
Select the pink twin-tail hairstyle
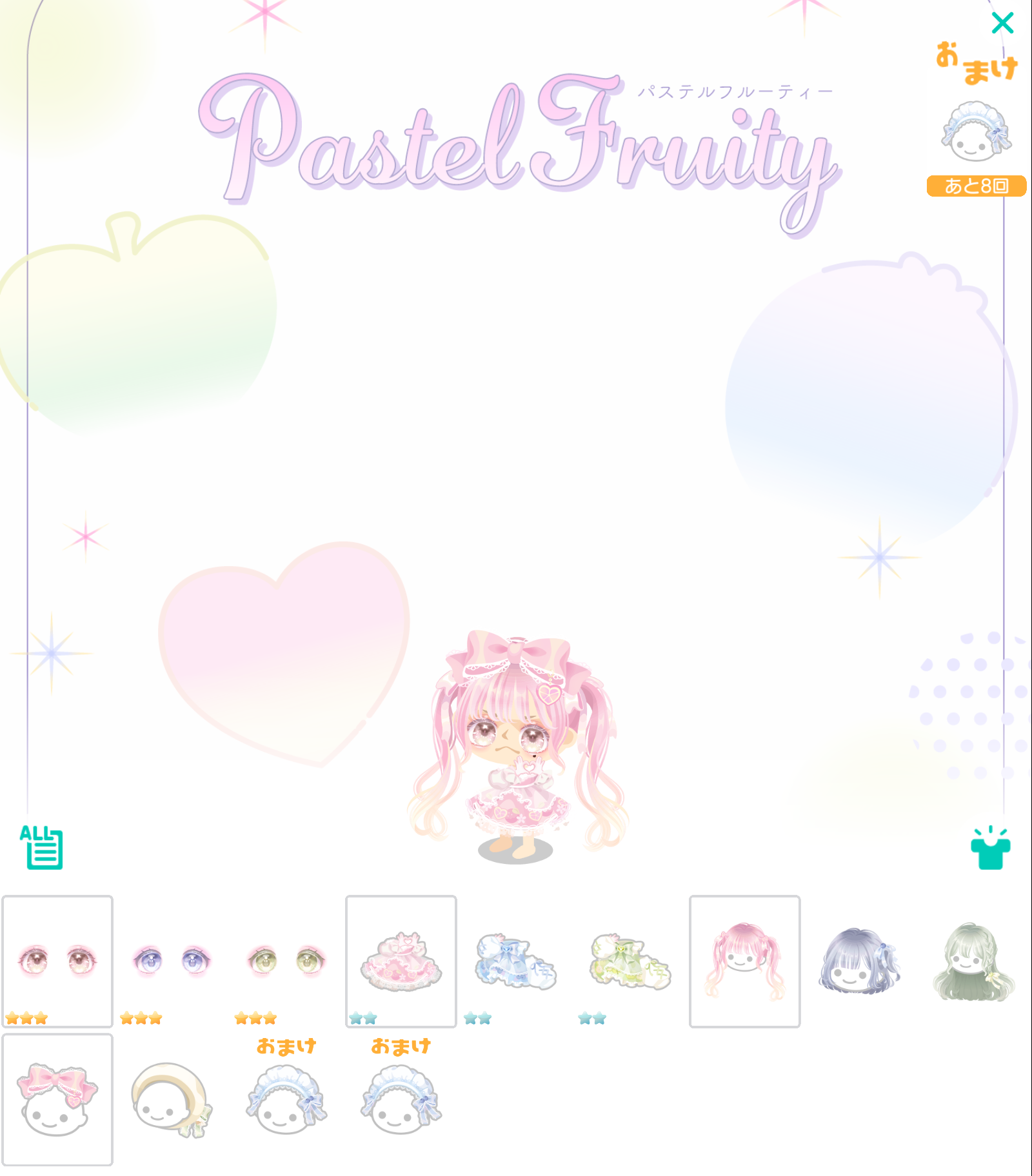pos(744,961)
